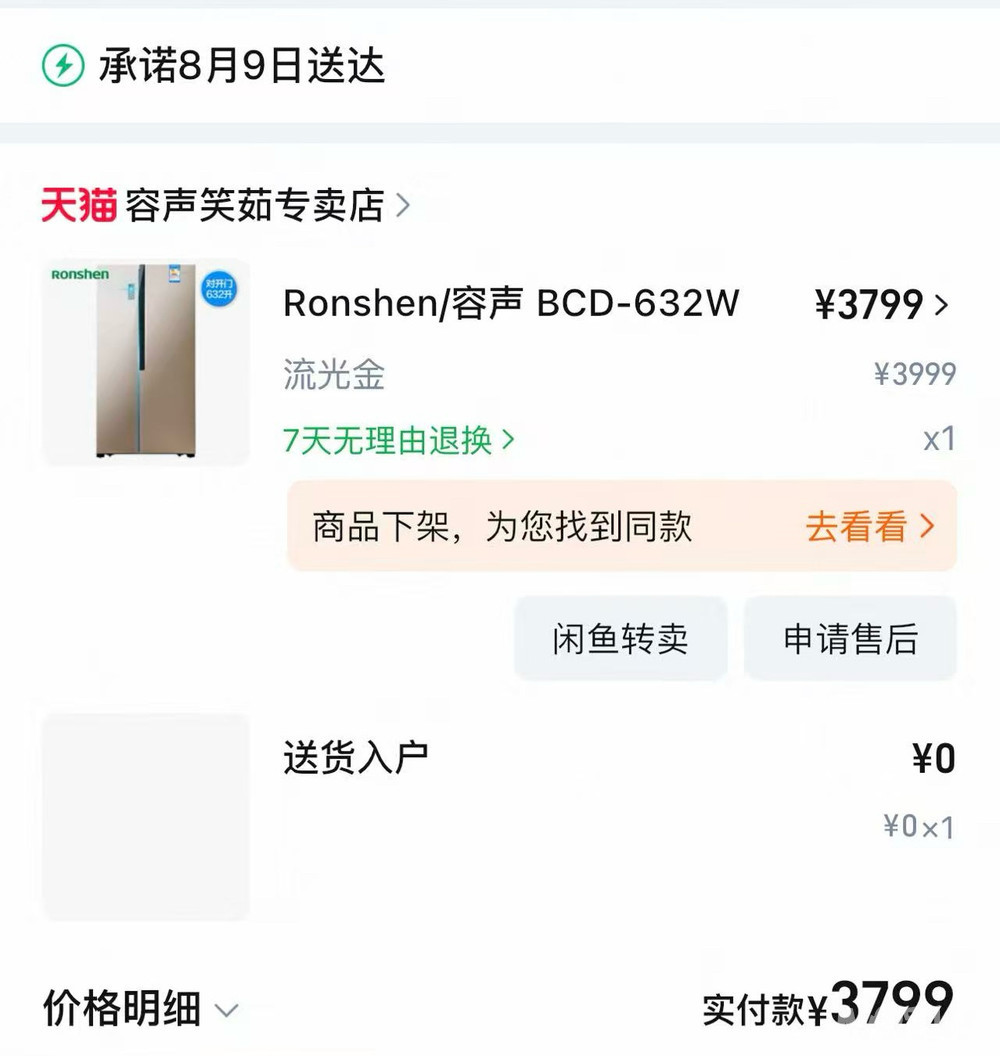Open the Ronshen fridge product image
The height and width of the screenshot is (1056, 1000).
pyautogui.click(x=146, y=362)
